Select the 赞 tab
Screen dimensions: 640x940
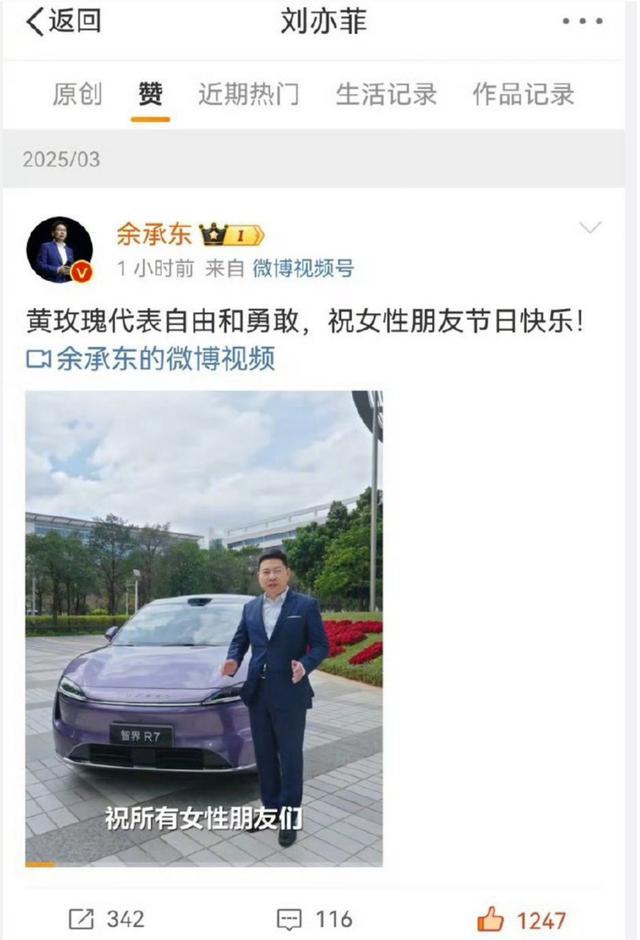pos(150,95)
